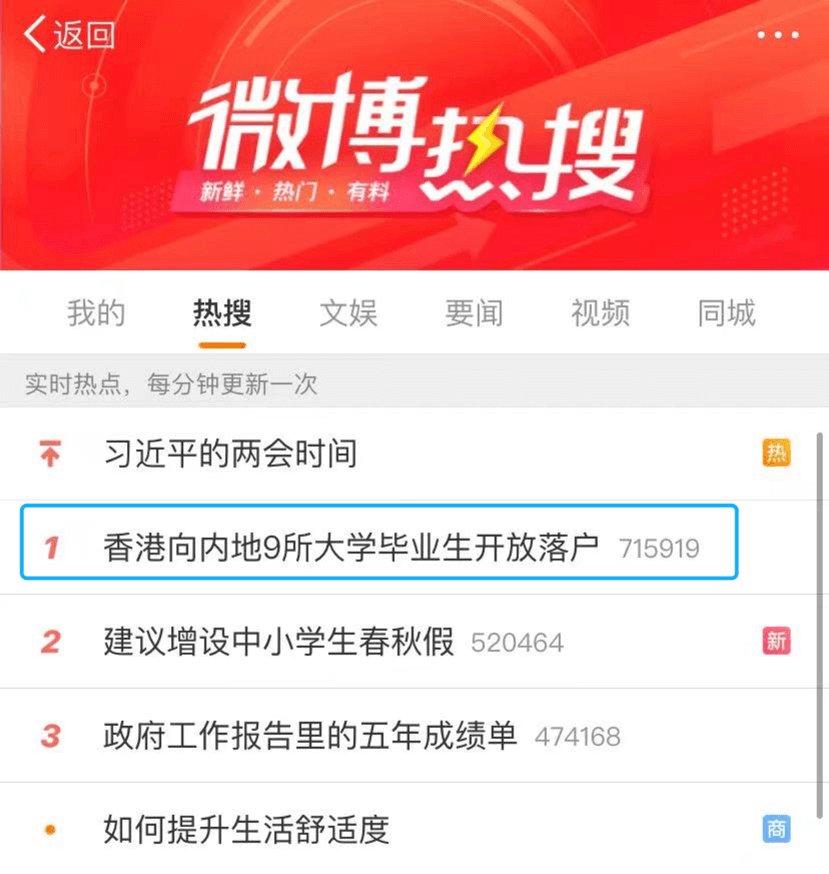Open the three-dot overflow menu

pyautogui.click(x=778, y=35)
